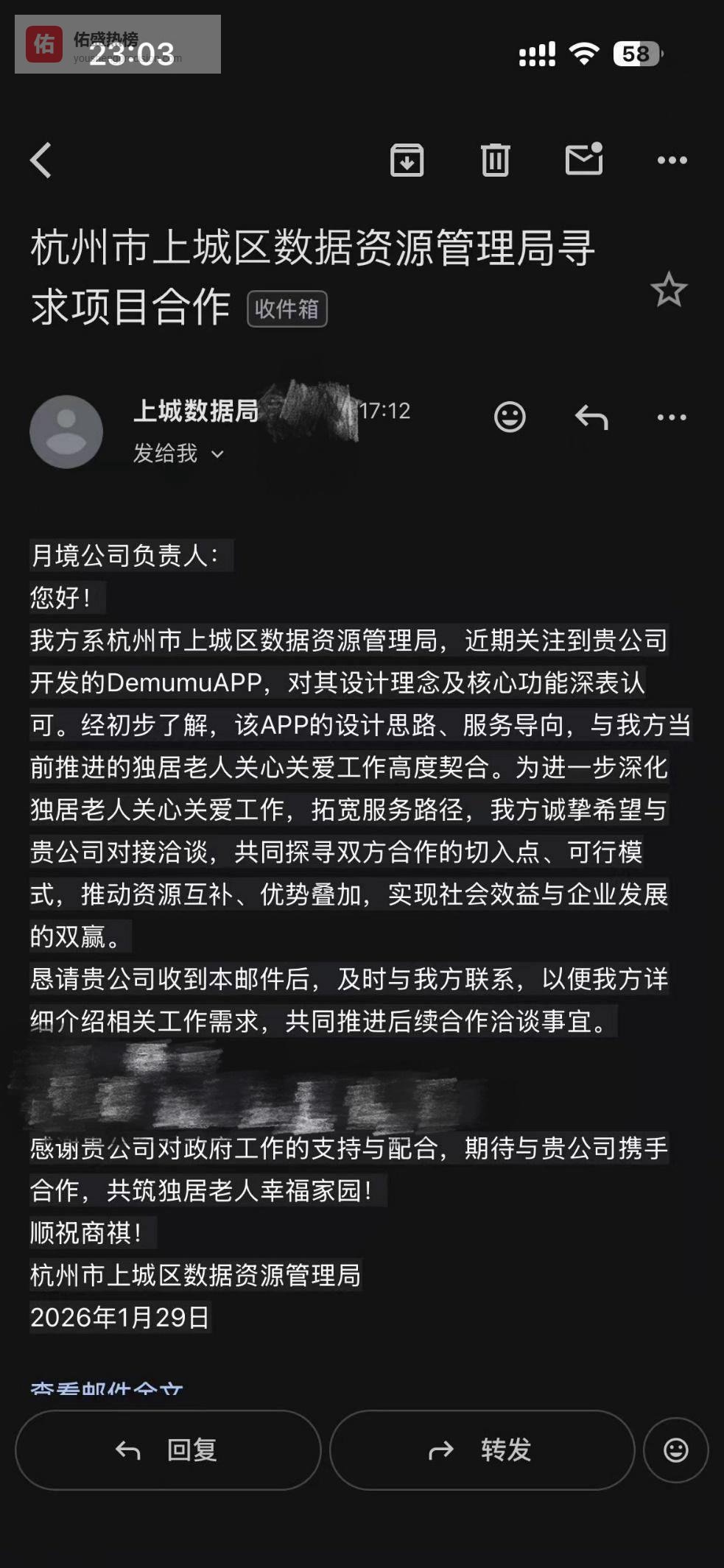This screenshot has width=724, height=1568.
Task: Archive this email
Action: (x=407, y=160)
